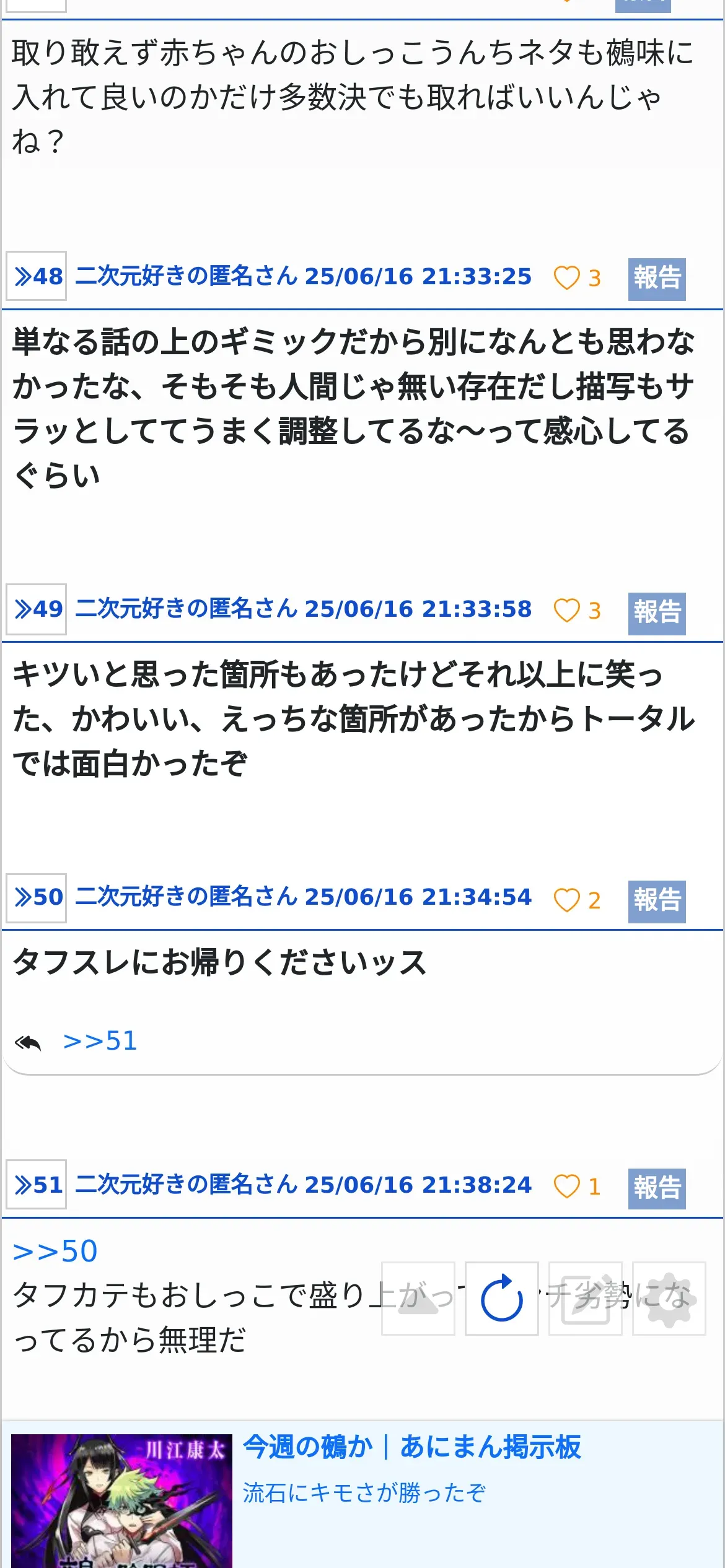Jump to top with the up arrow button
Screen dimensions: 725x1568
coord(418,1299)
